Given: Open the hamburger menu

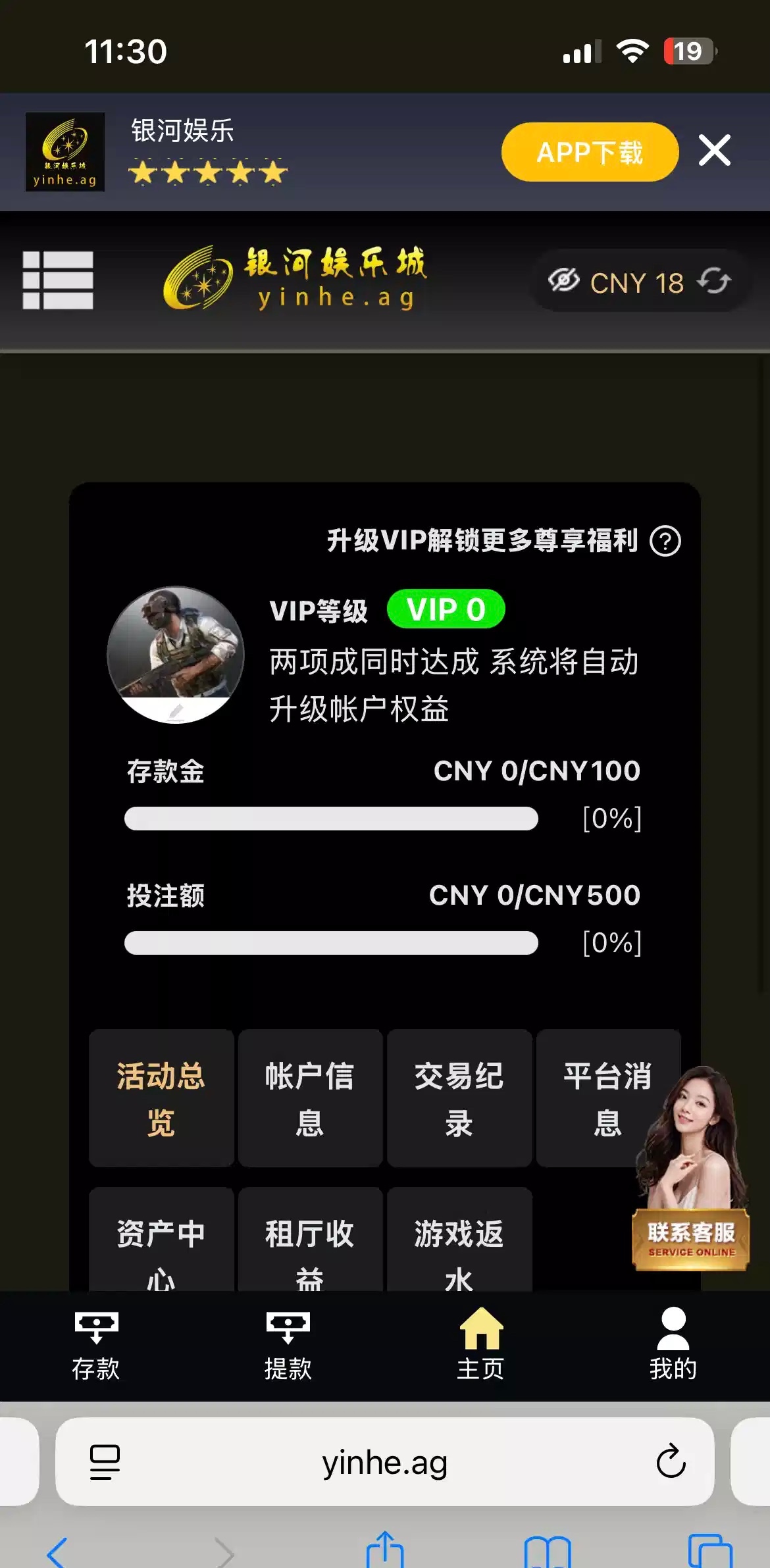Looking at the screenshot, I should tap(58, 280).
